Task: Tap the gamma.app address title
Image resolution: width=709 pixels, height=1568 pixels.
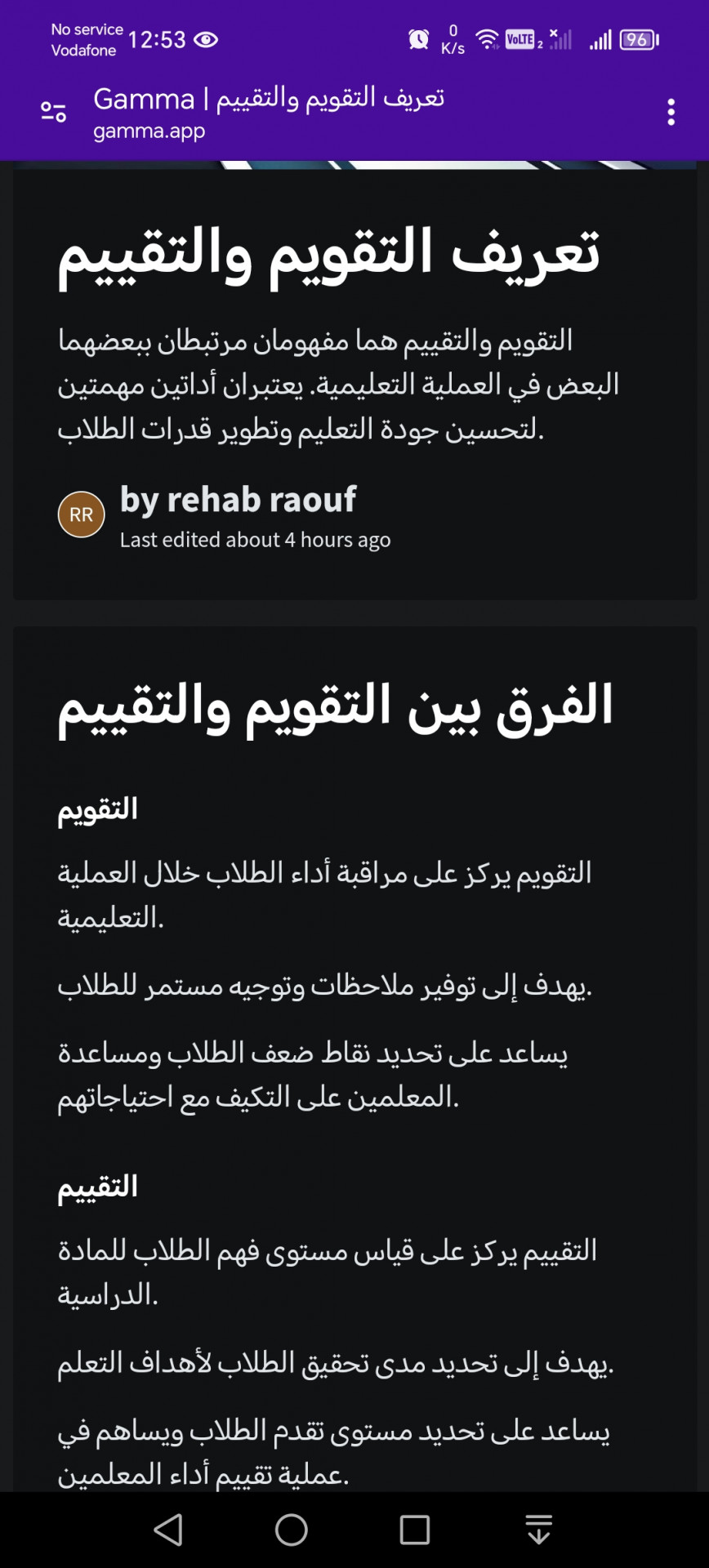Action: [270, 113]
